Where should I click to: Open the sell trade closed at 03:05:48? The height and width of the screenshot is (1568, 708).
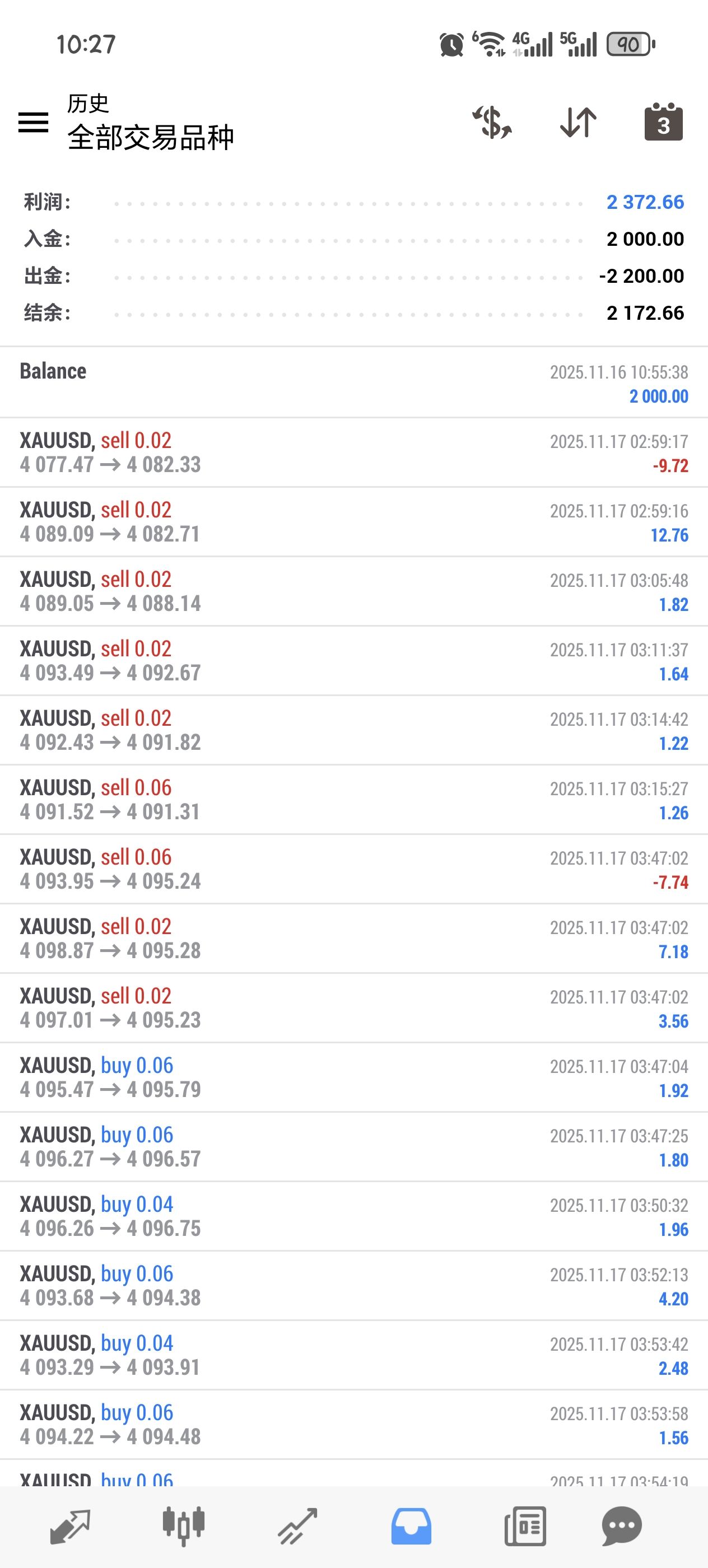[x=353, y=591]
